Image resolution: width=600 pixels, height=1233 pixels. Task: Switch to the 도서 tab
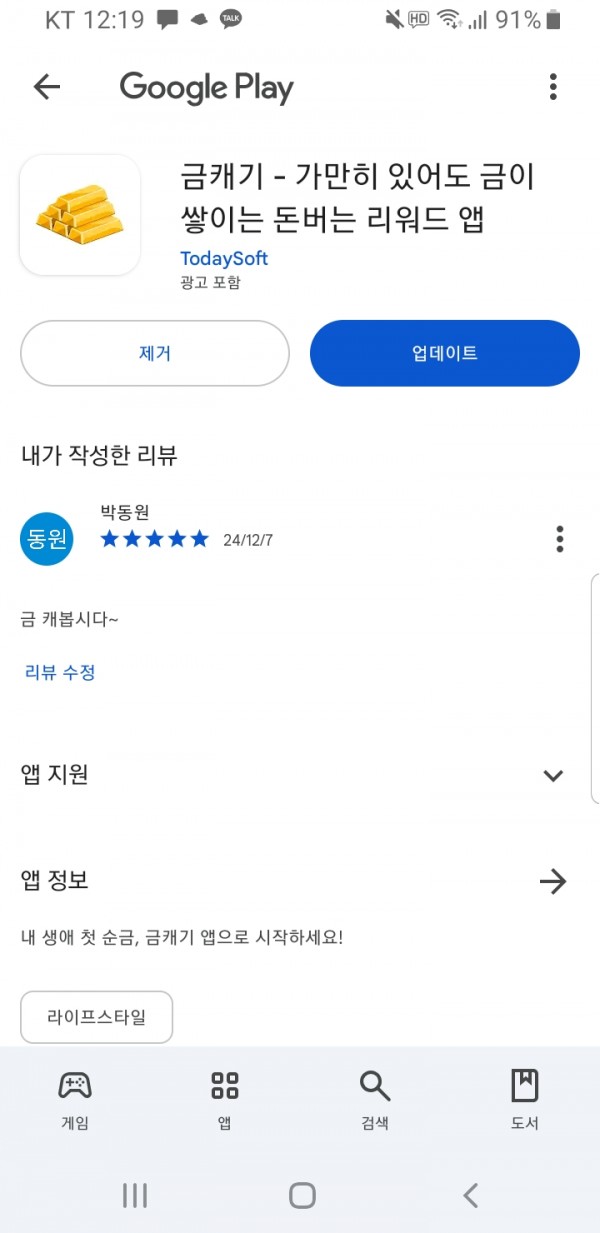tap(525, 1099)
